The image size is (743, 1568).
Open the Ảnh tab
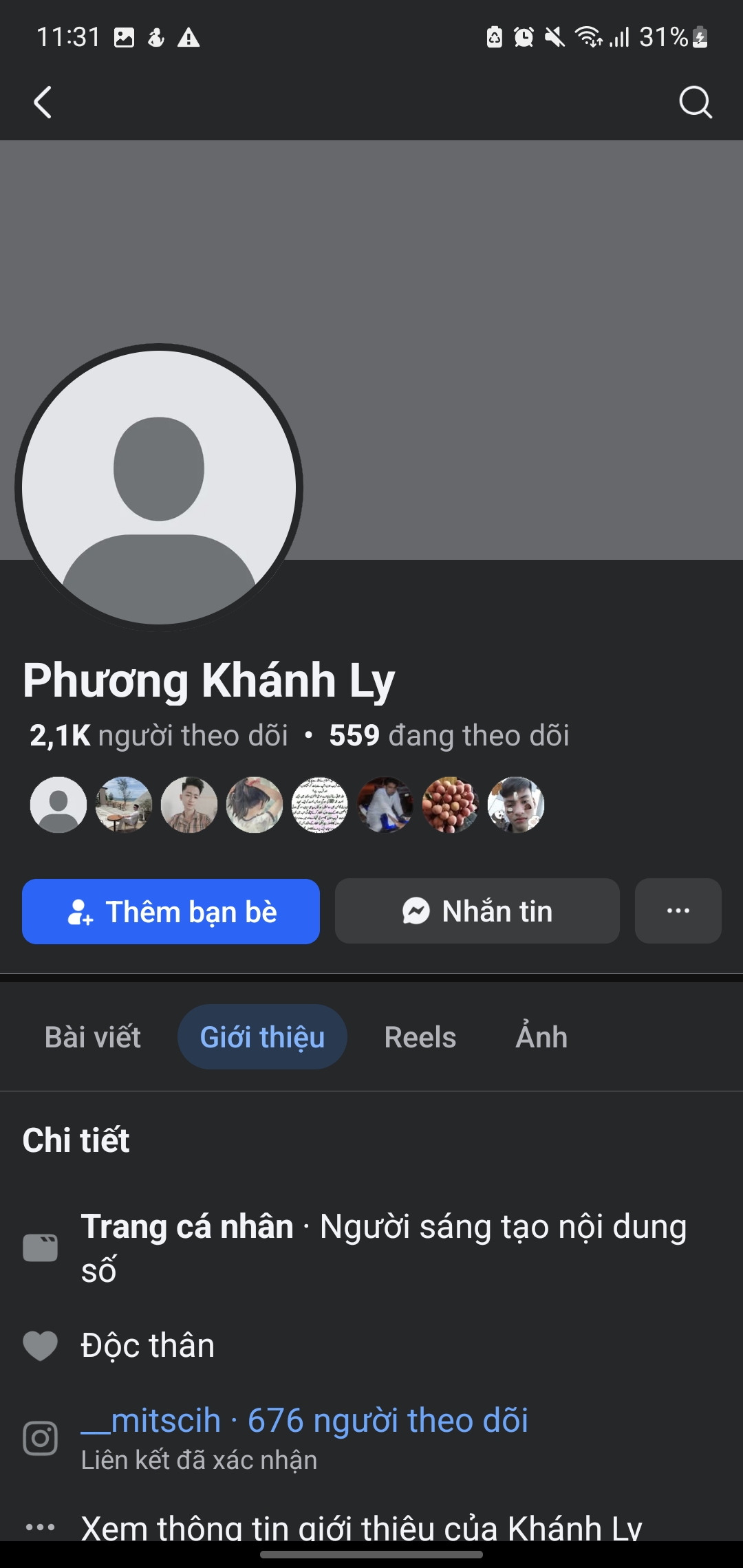point(541,1037)
